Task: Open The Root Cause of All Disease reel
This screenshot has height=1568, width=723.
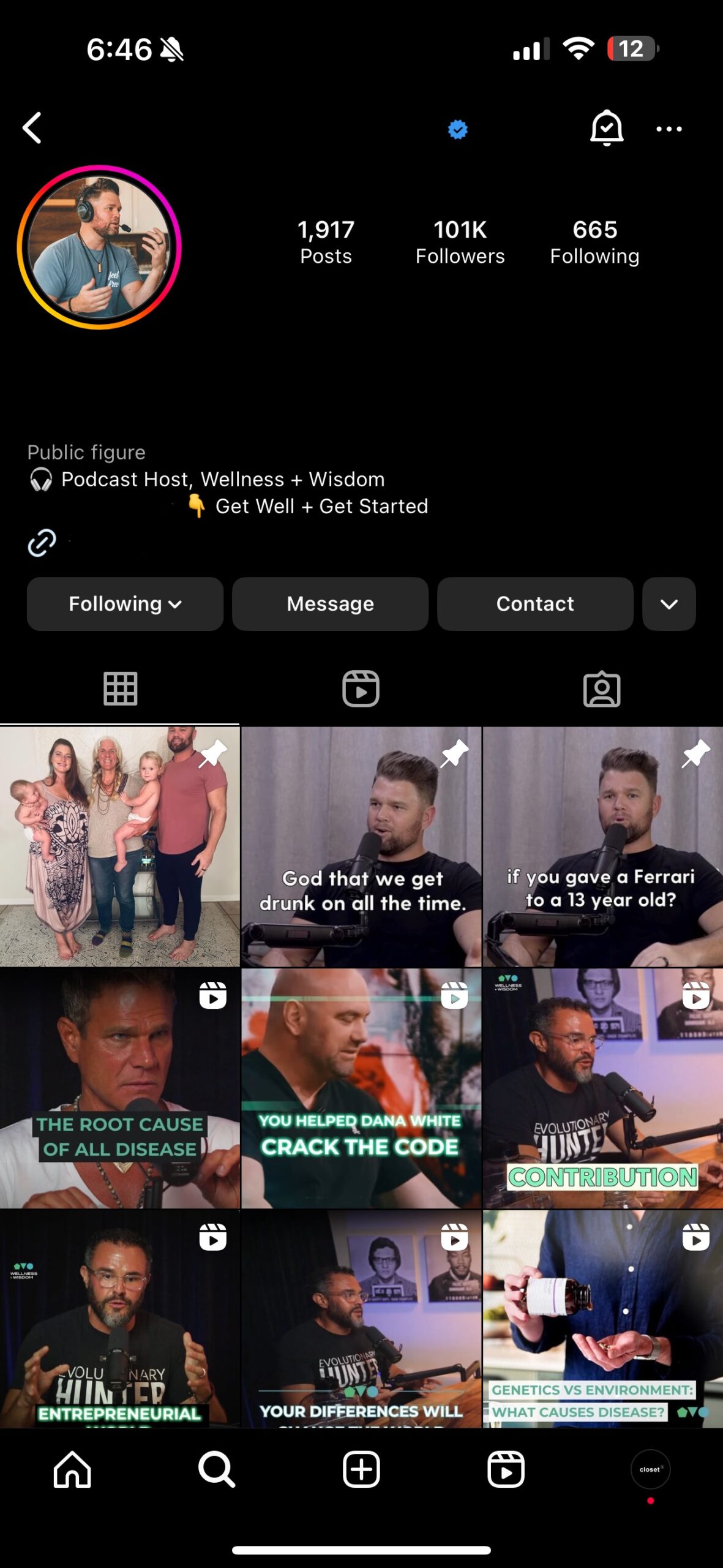Action: 119,1088
